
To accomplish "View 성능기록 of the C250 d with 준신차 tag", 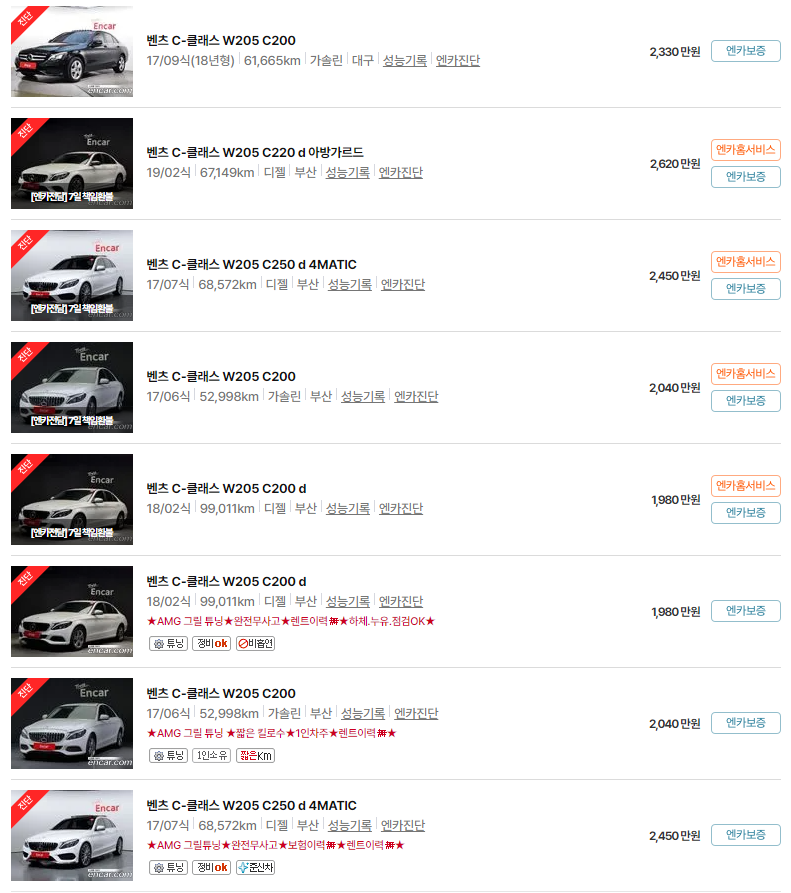I will click(350, 825).
